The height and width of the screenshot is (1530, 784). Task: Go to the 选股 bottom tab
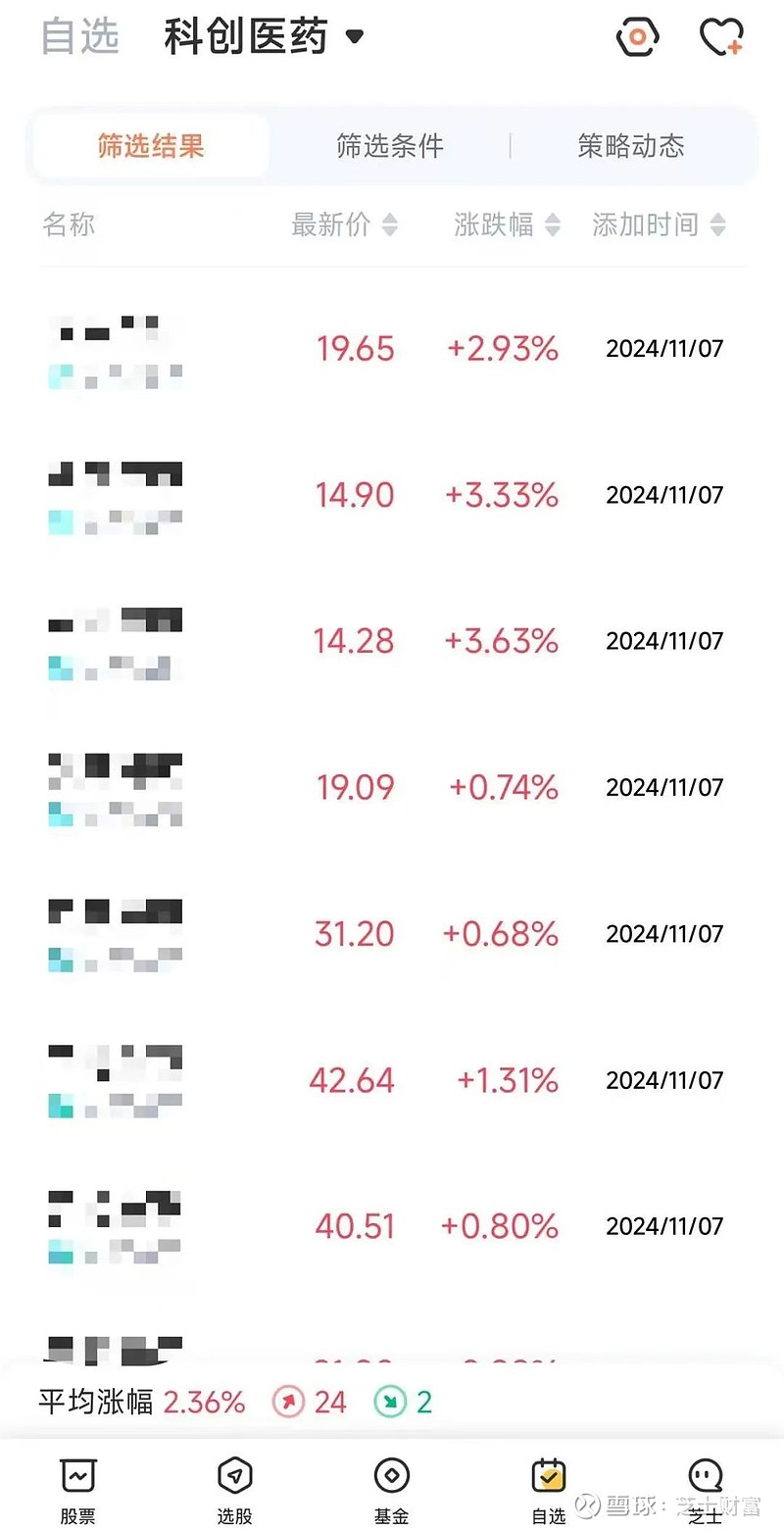coord(235,1490)
